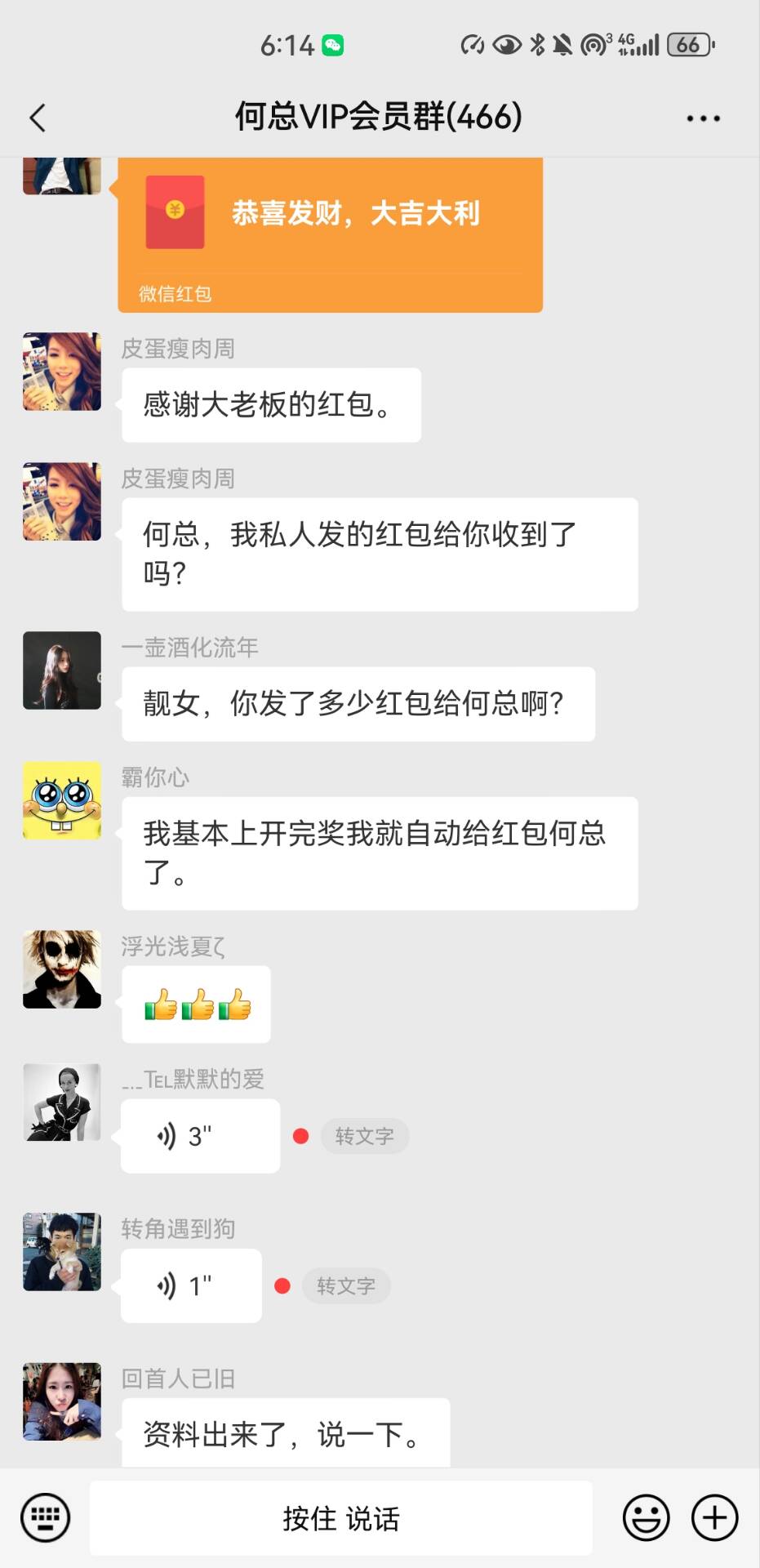Open 浮光浅夏's avatar profile
The width and height of the screenshot is (760, 1568).
point(62,969)
